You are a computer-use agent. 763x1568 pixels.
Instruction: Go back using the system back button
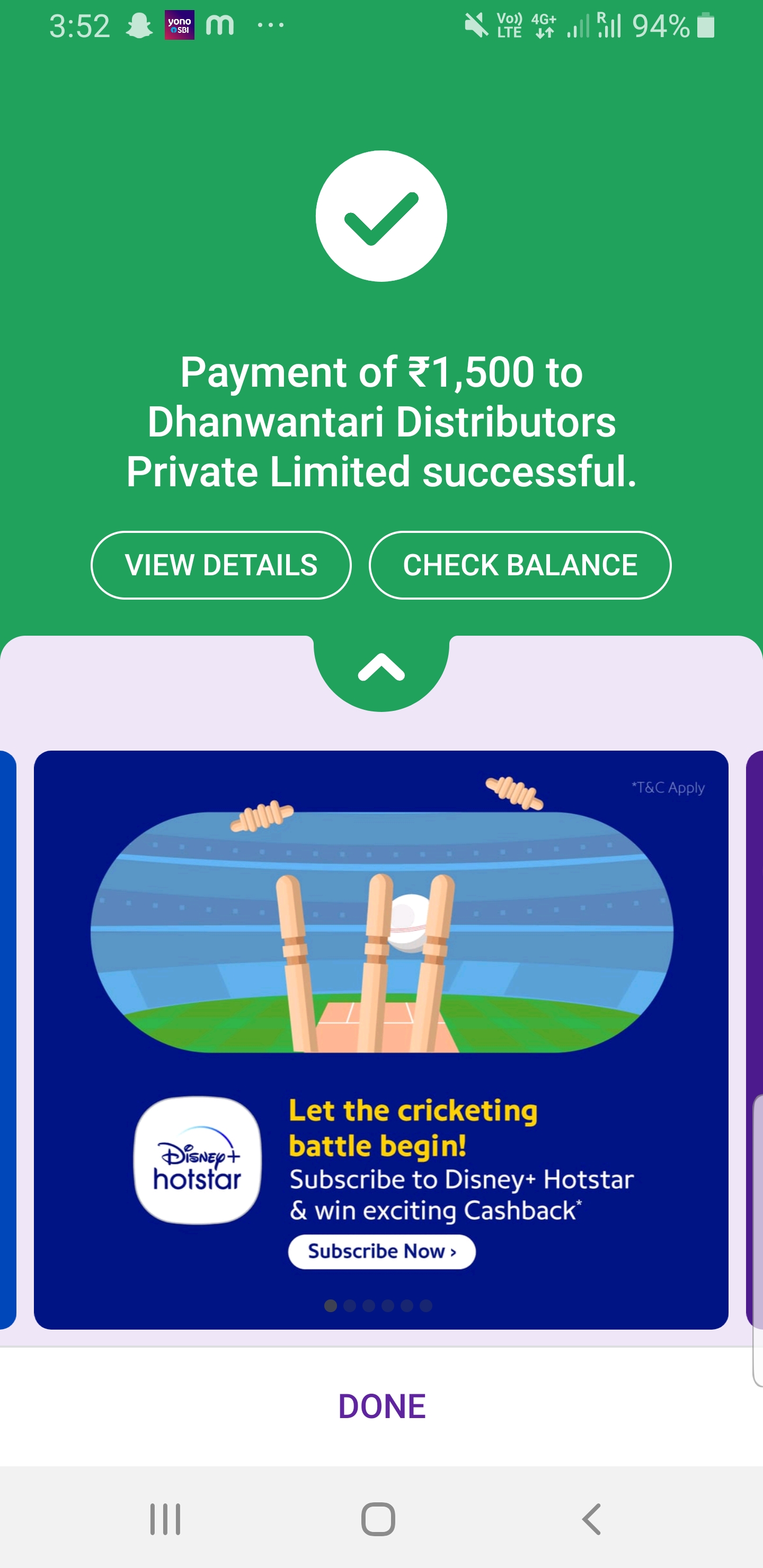click(591, 1519)
